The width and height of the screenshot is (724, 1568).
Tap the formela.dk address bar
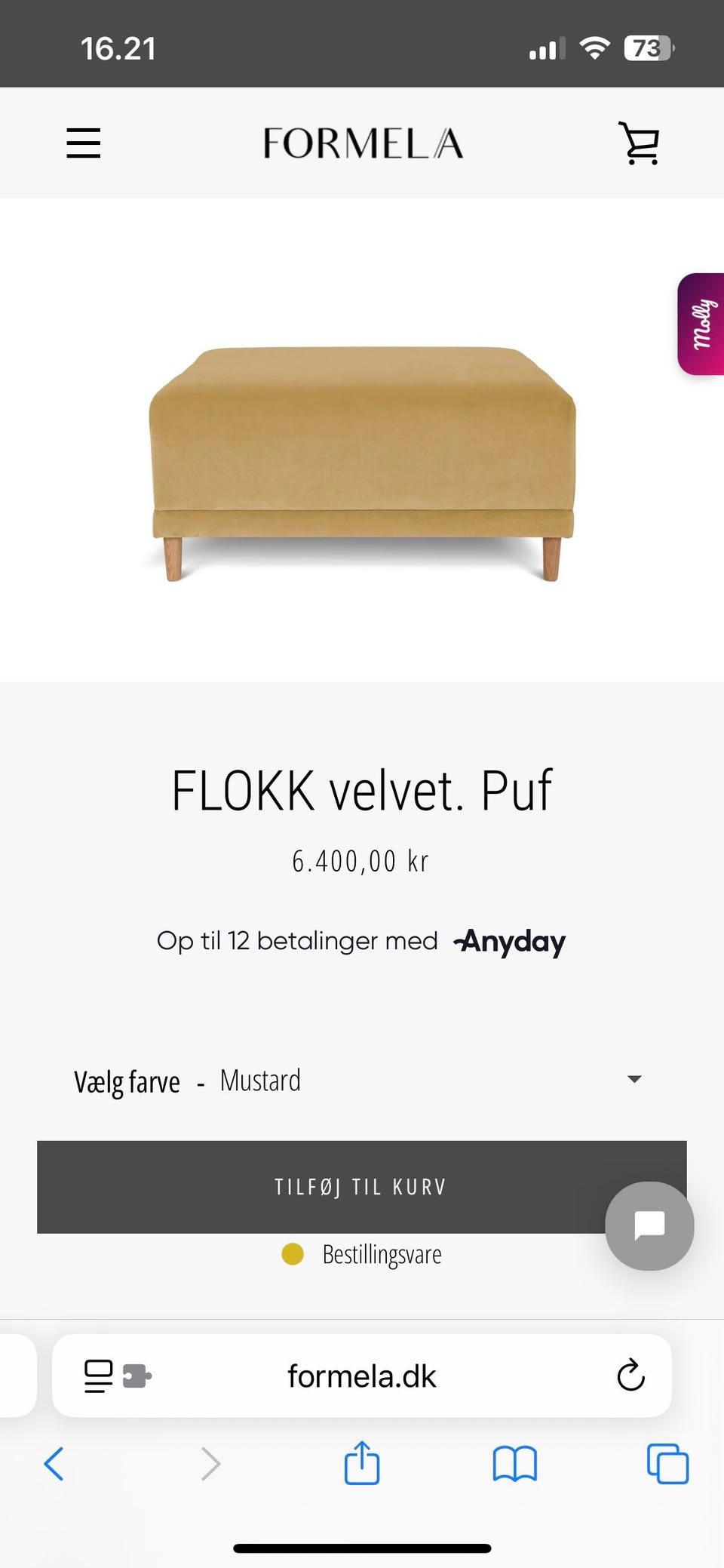pos(362,1376)
